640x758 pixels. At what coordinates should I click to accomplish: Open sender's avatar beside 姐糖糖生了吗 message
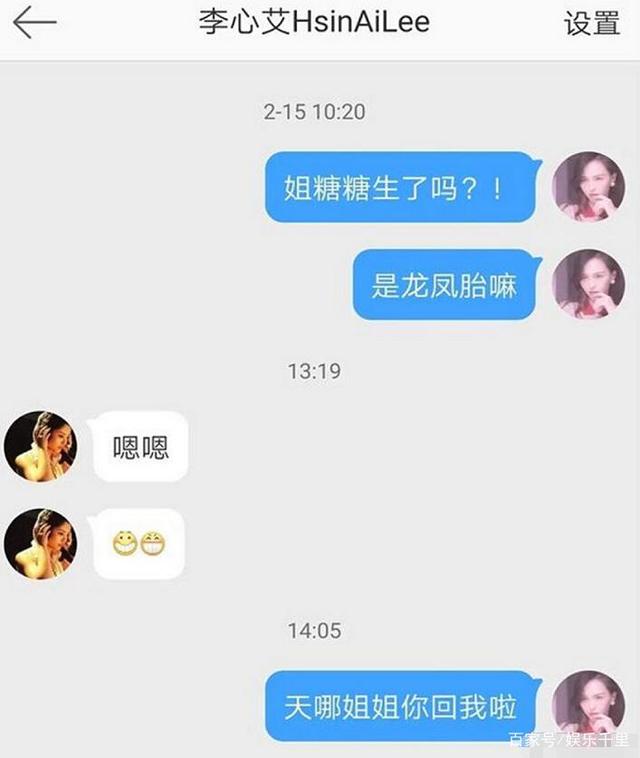tap(587, 187)
